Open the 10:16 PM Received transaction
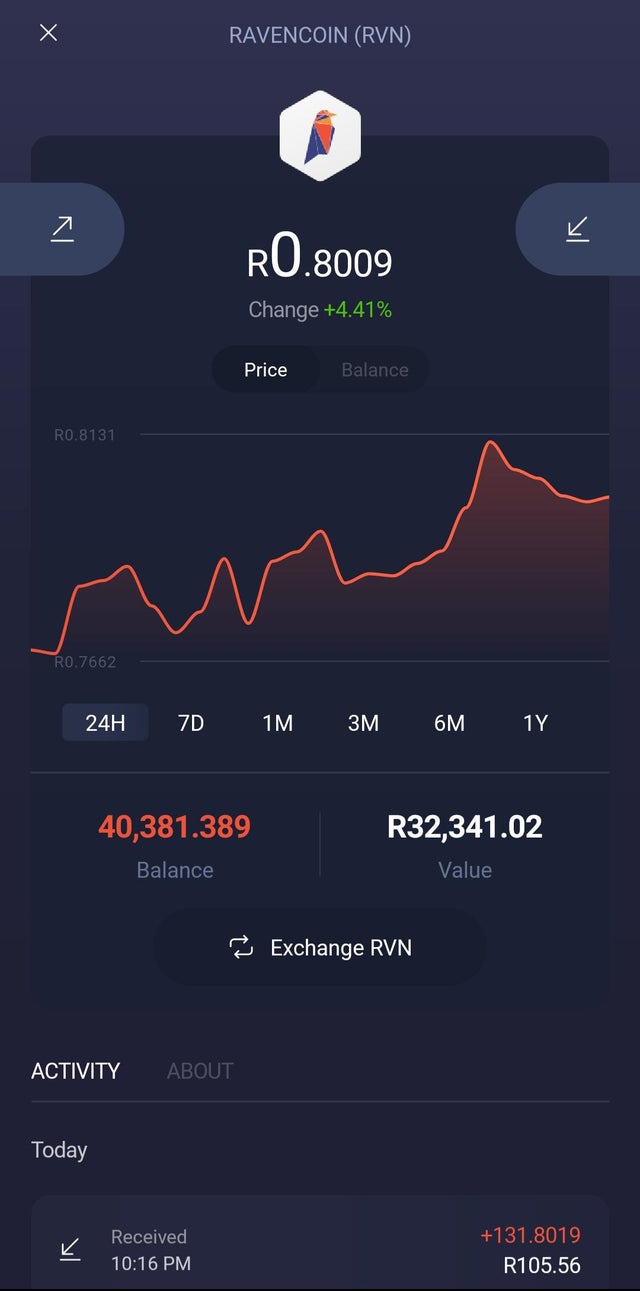The width and height of the screenshot is (640, 1291). point(320,1243)
